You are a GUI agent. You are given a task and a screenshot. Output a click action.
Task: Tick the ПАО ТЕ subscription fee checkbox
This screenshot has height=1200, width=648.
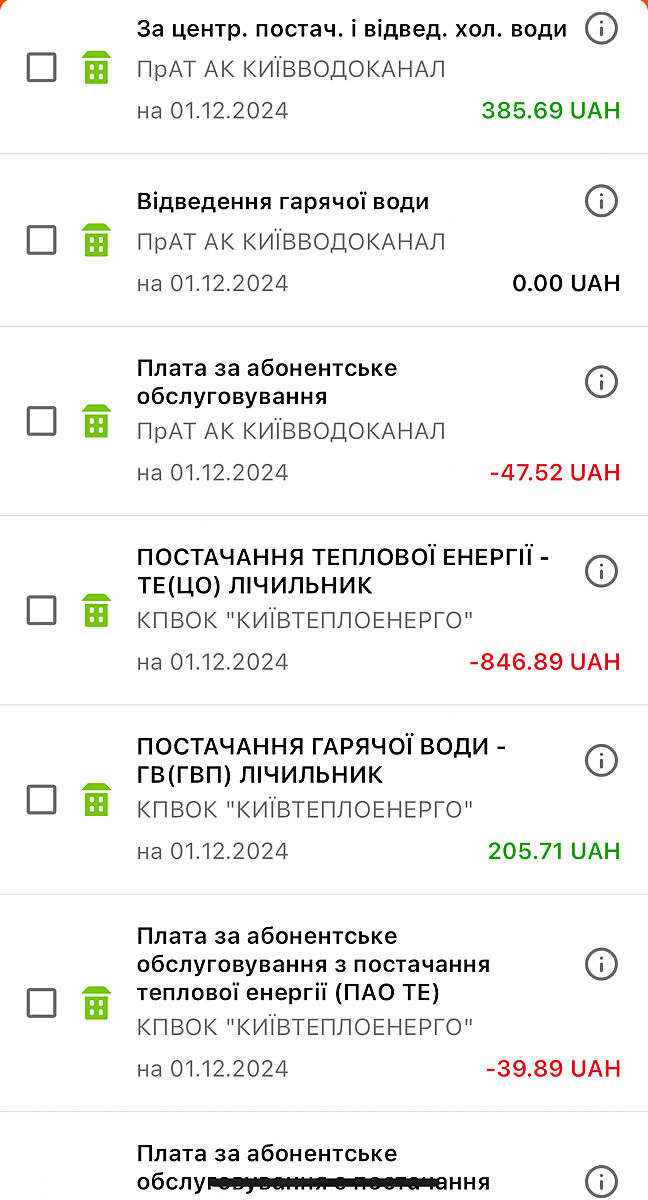[x=41, y=1002]
